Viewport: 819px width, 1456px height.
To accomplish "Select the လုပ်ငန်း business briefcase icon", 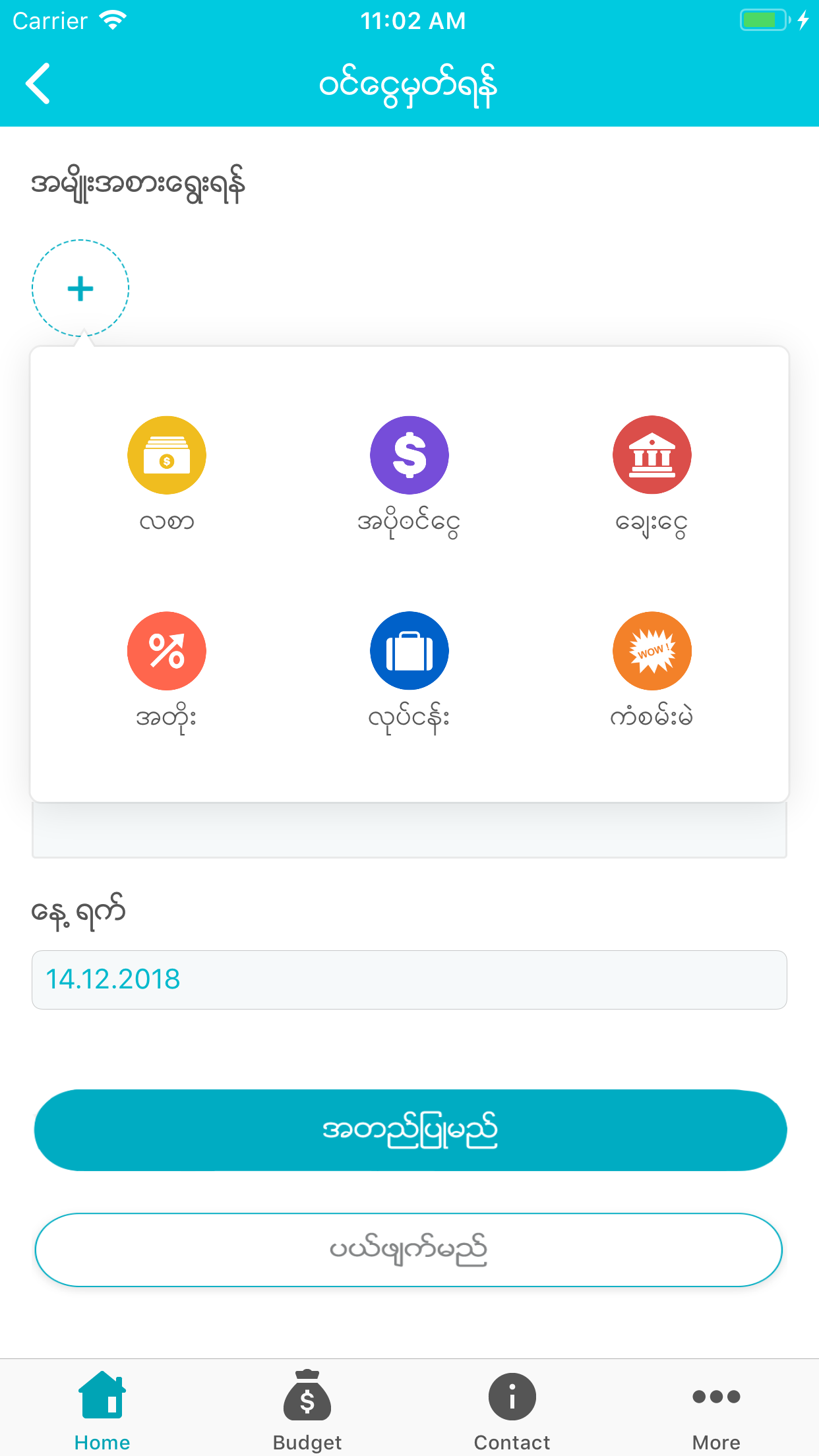I will pos(409,650).
